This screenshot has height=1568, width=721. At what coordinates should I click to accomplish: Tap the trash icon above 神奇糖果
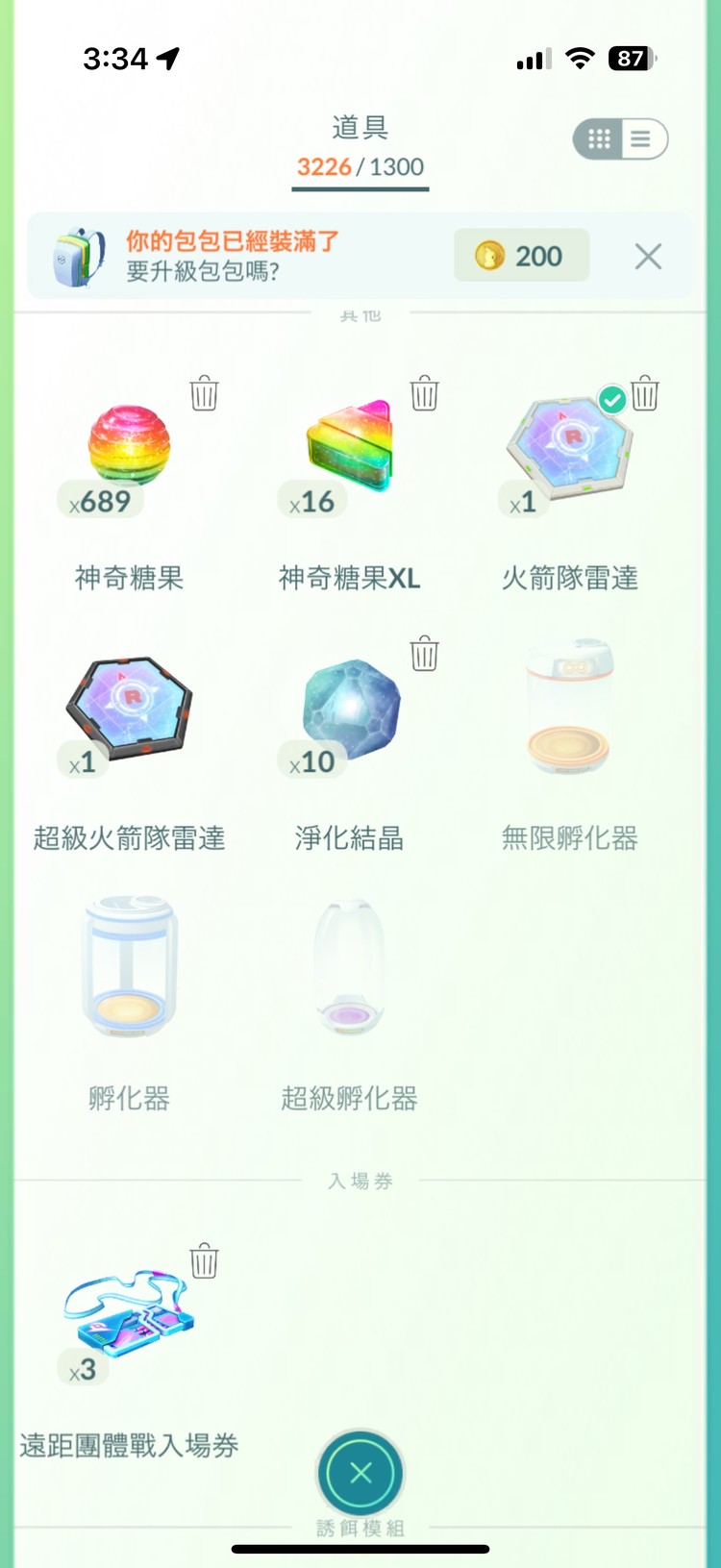pos(203,393)
